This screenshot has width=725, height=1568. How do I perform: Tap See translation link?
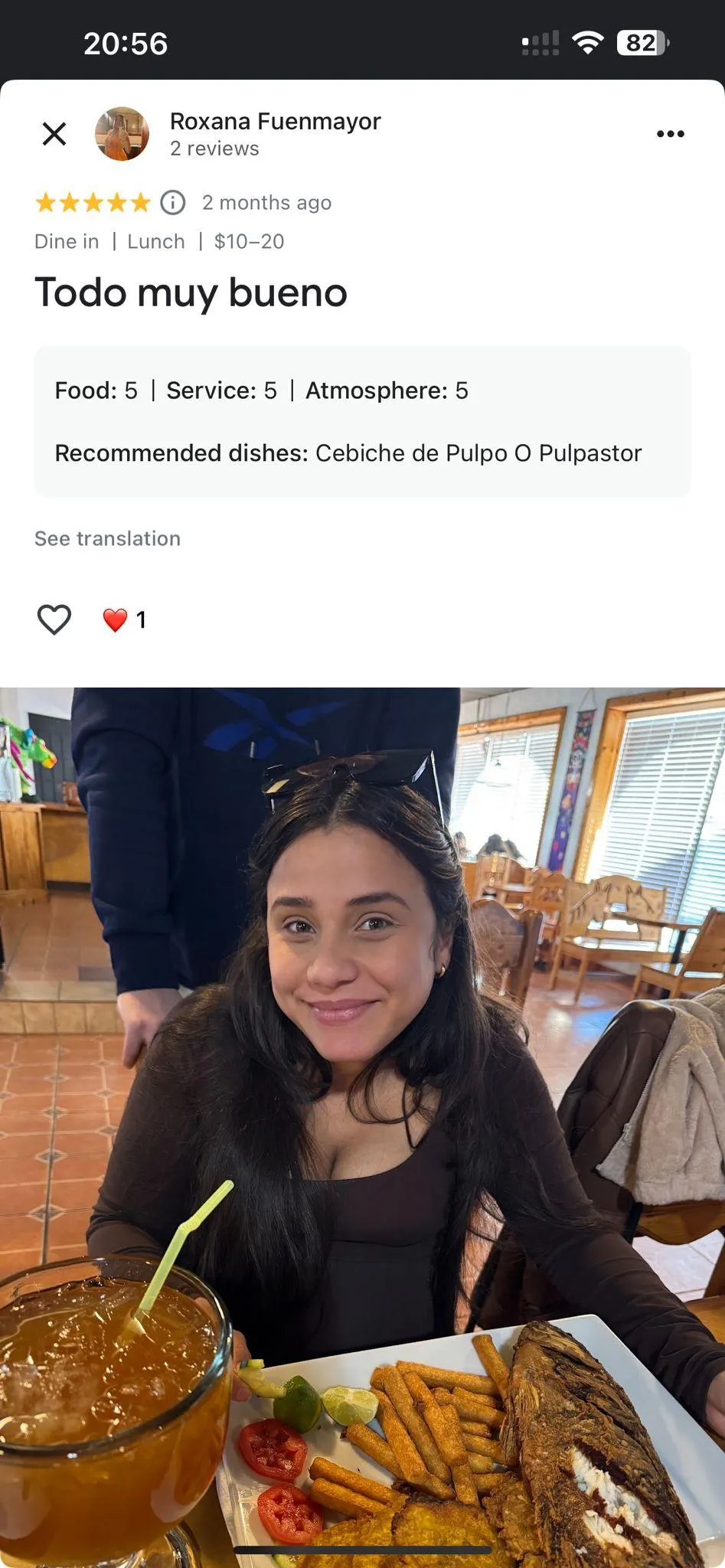point(108,538)
